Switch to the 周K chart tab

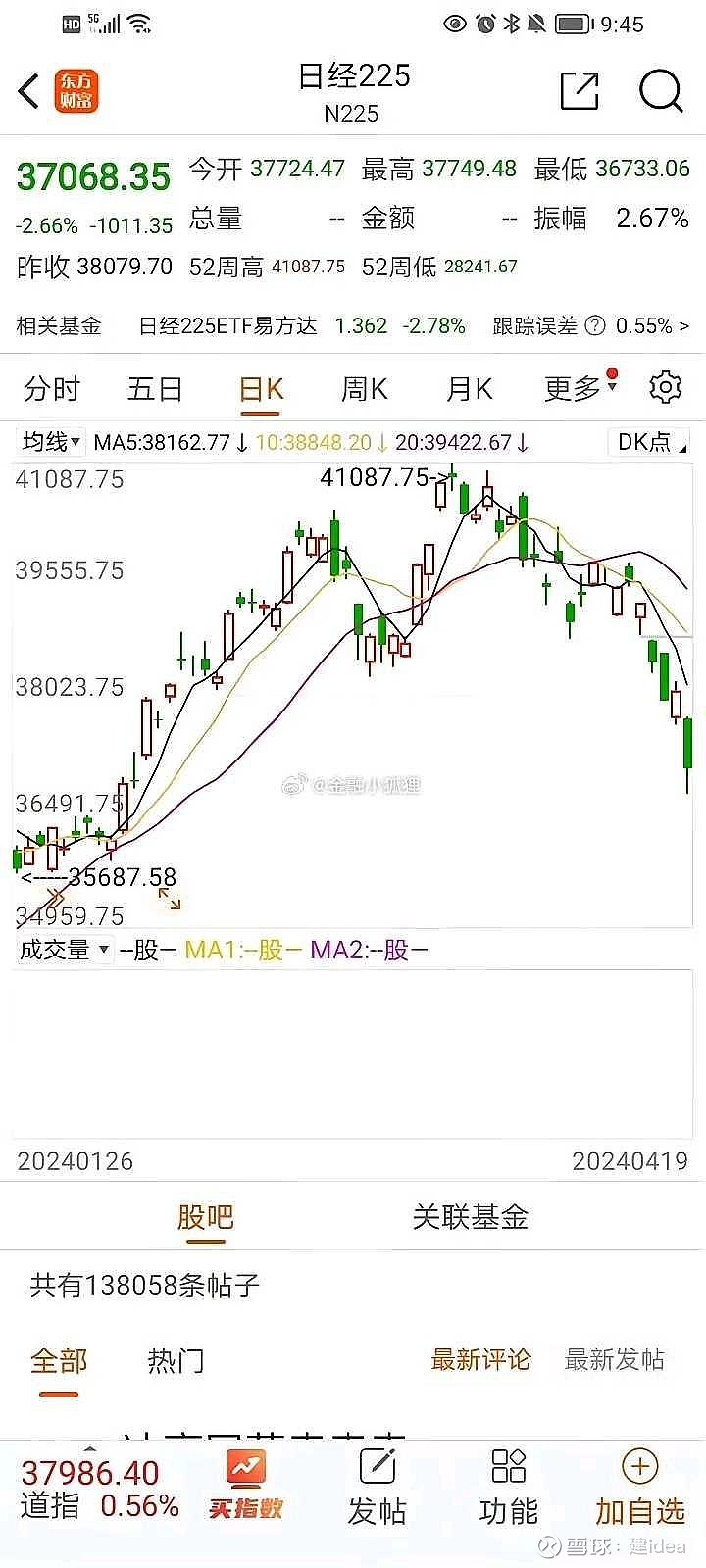pyautogui.click(x=365, y=389)
